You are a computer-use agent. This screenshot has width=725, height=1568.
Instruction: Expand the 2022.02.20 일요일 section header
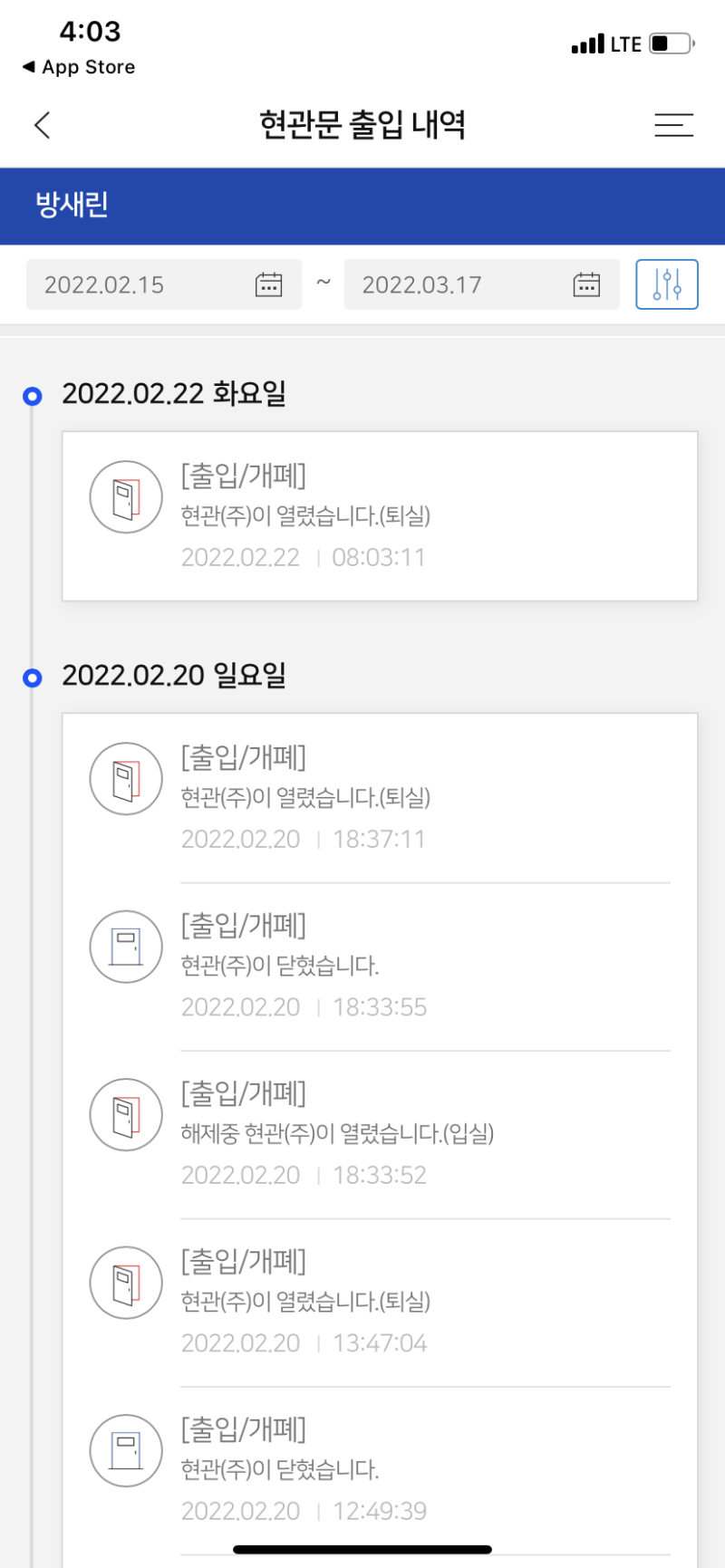point(174,676)
